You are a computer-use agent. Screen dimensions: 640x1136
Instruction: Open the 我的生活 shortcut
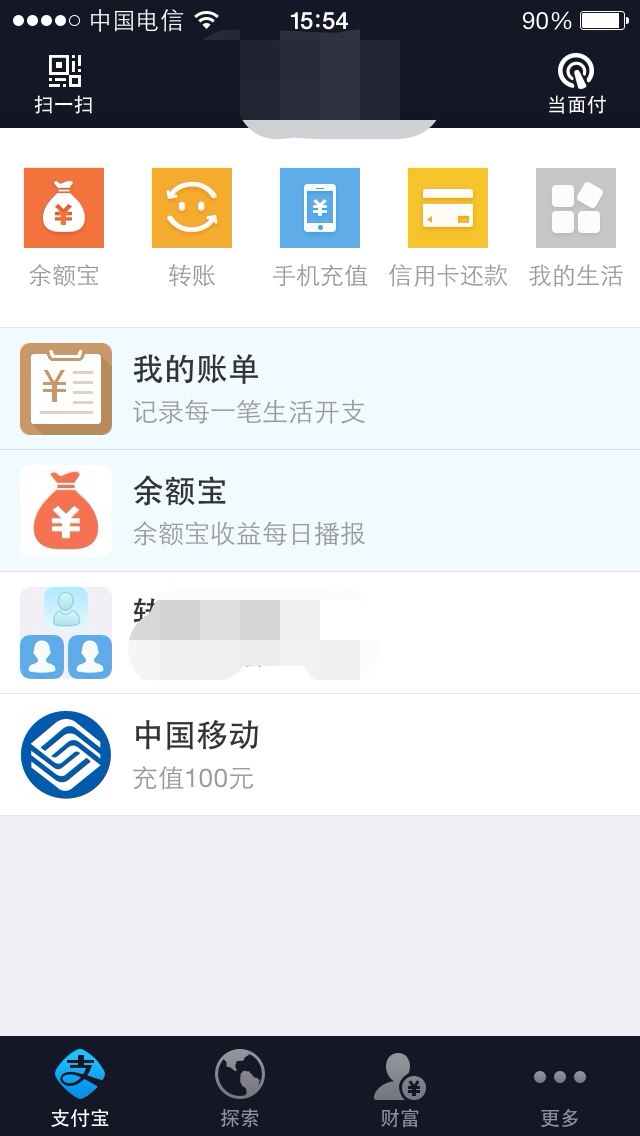[x=575, y=227]
